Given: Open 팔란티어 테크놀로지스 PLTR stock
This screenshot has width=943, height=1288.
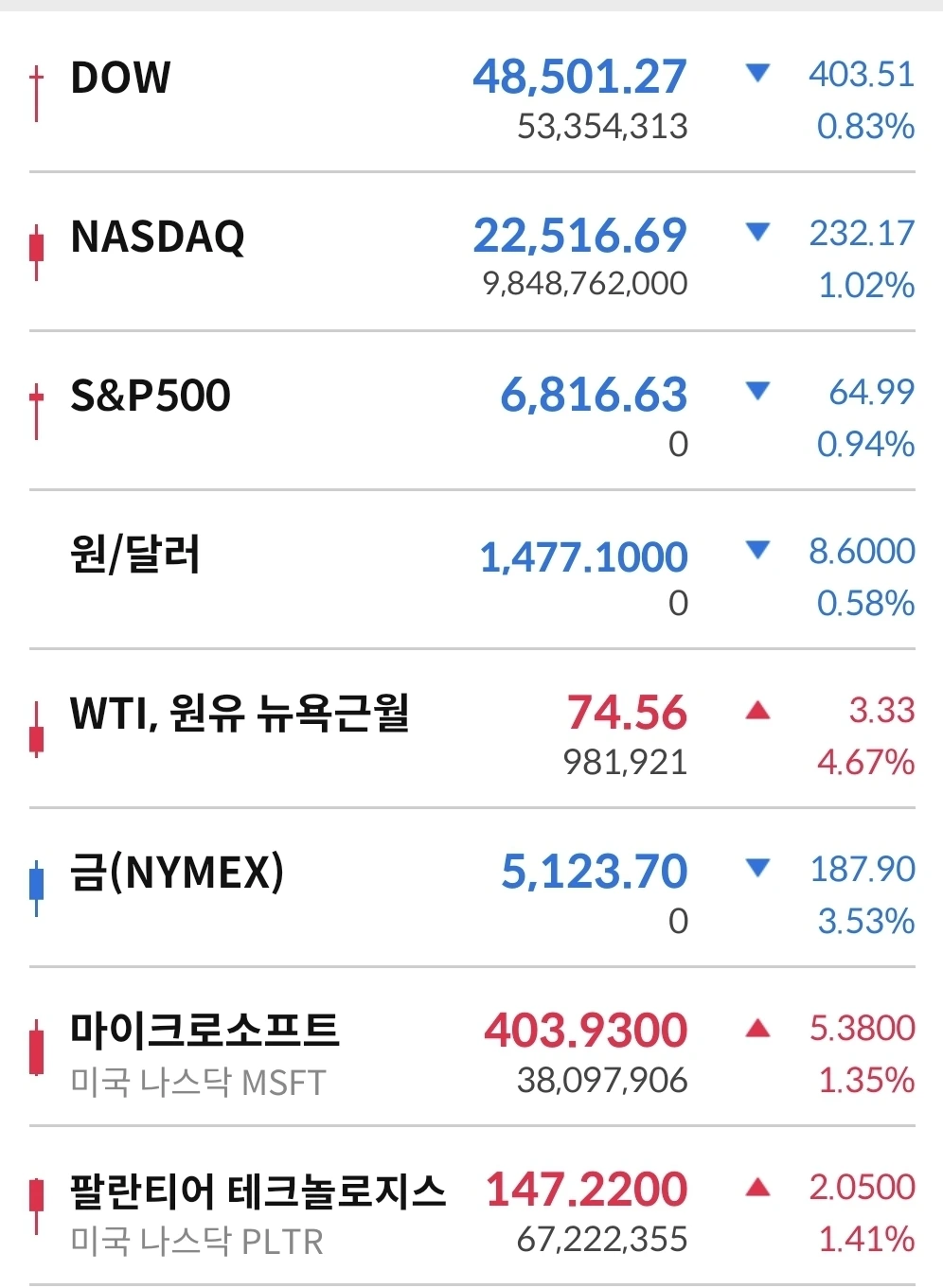Looking at the screenshot, I should [471, 1206].
